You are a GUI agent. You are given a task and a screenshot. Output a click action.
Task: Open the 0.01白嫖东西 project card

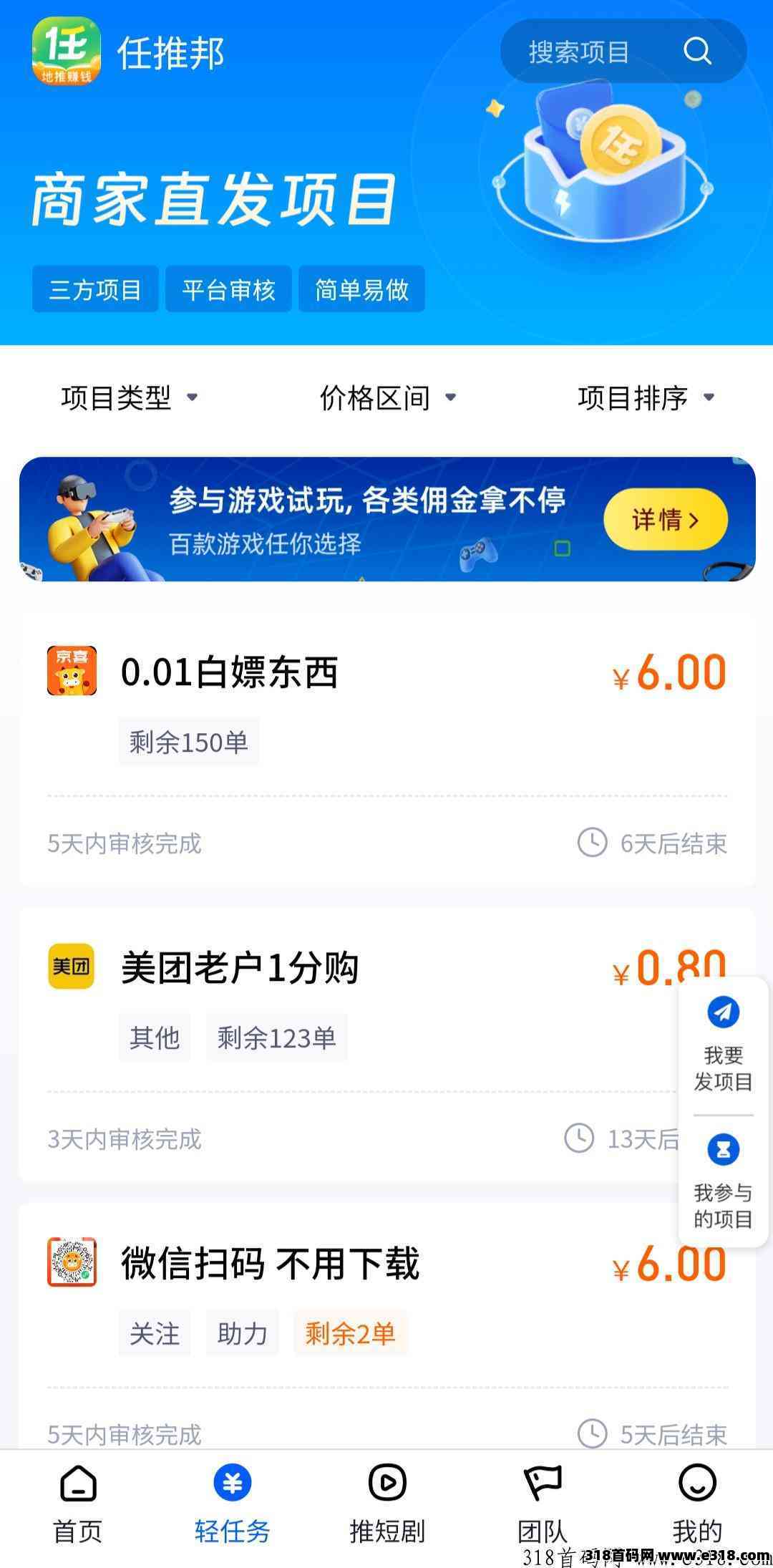click(x=387, y=750)
